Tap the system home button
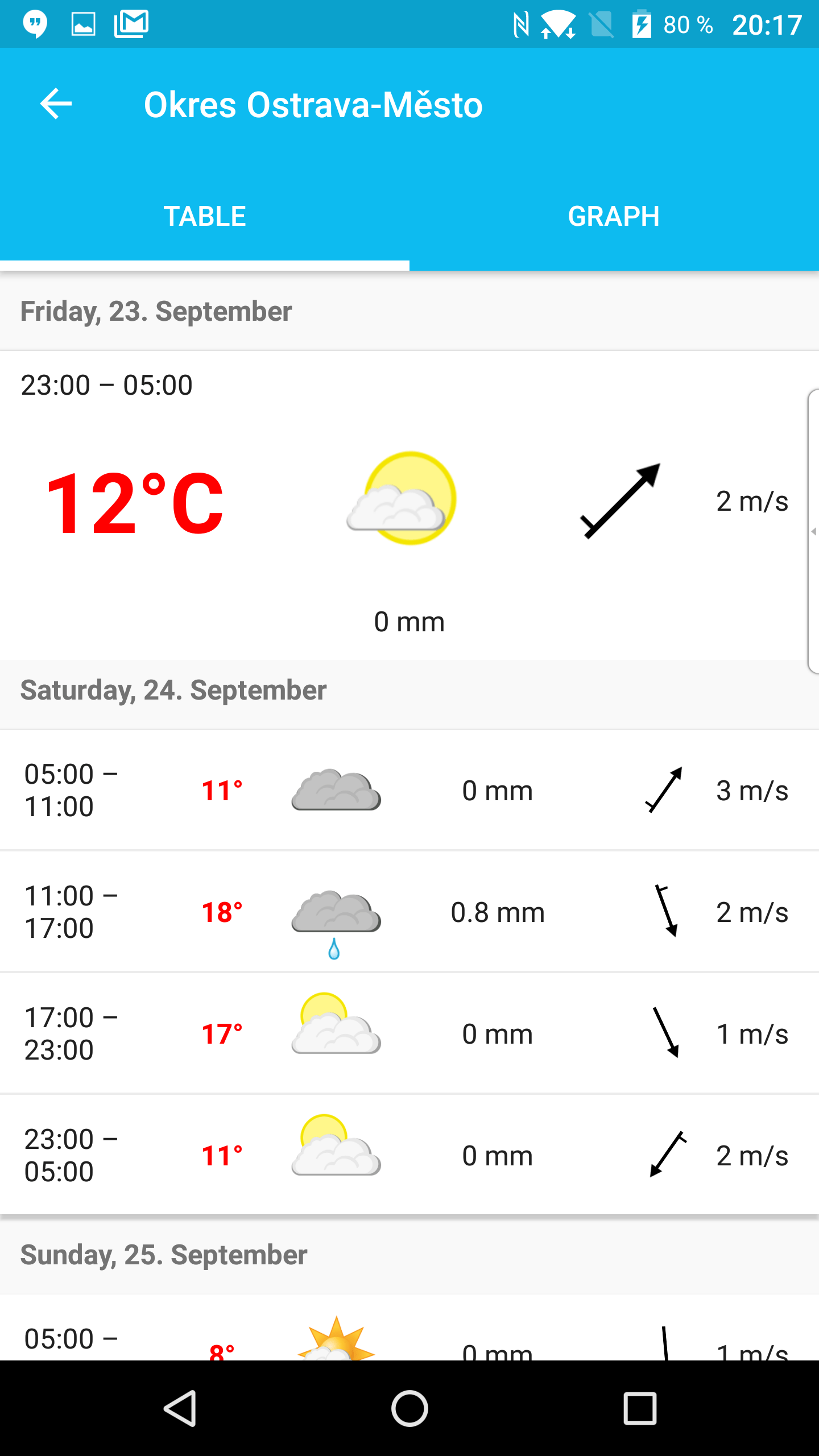Image resolution: width=819 pixels, height=1456 pixels. pyautogui.click(x=409, y=1408)
